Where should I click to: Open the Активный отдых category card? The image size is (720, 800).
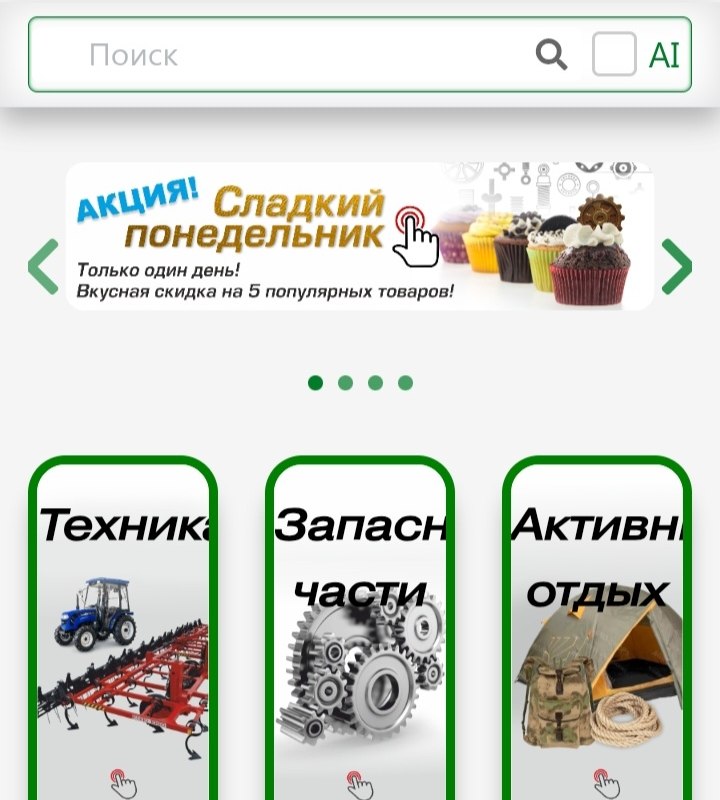pyautogui.click(x=597, y=630)
